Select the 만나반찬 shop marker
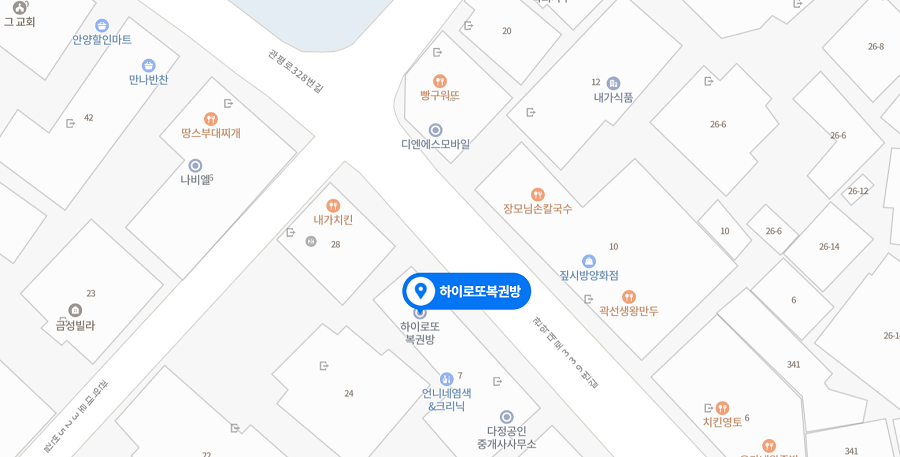 click(x=149, y=66)
